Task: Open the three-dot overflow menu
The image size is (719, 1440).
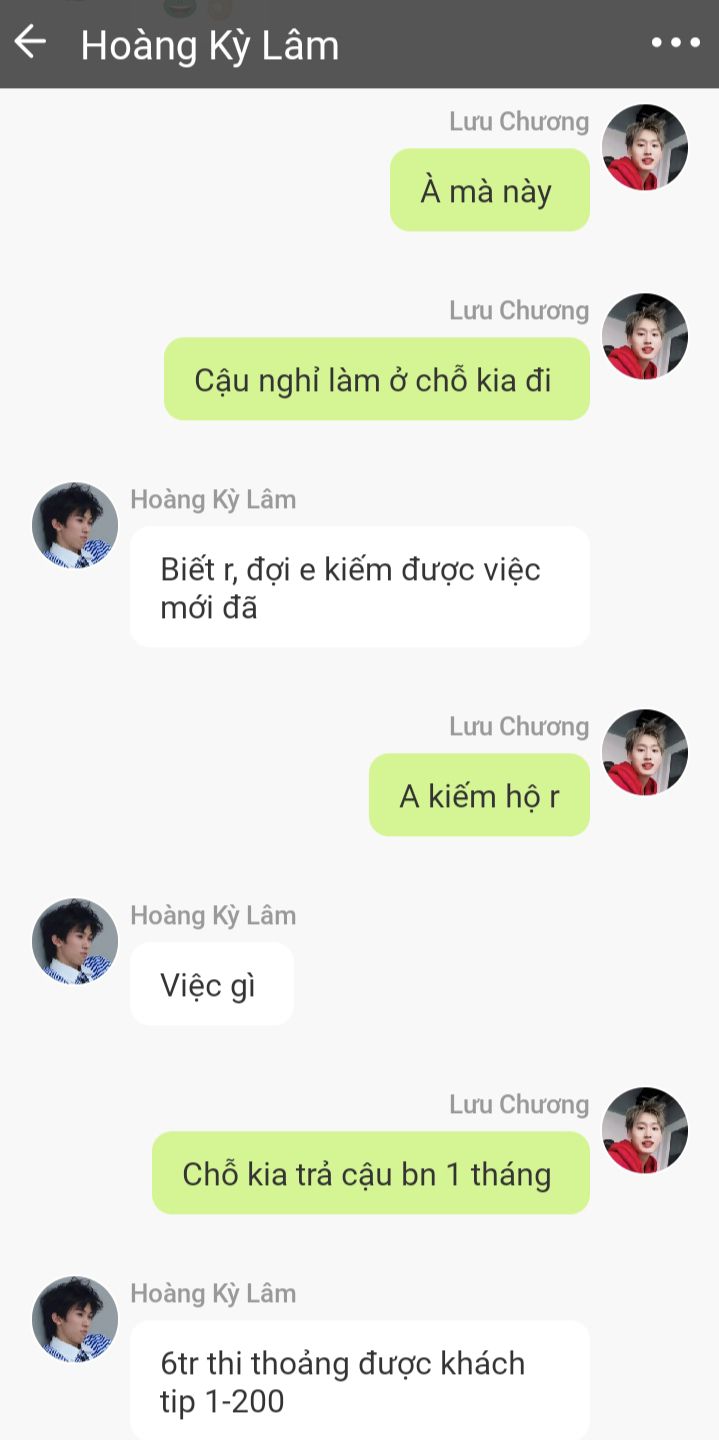Action: click(675, 43)
